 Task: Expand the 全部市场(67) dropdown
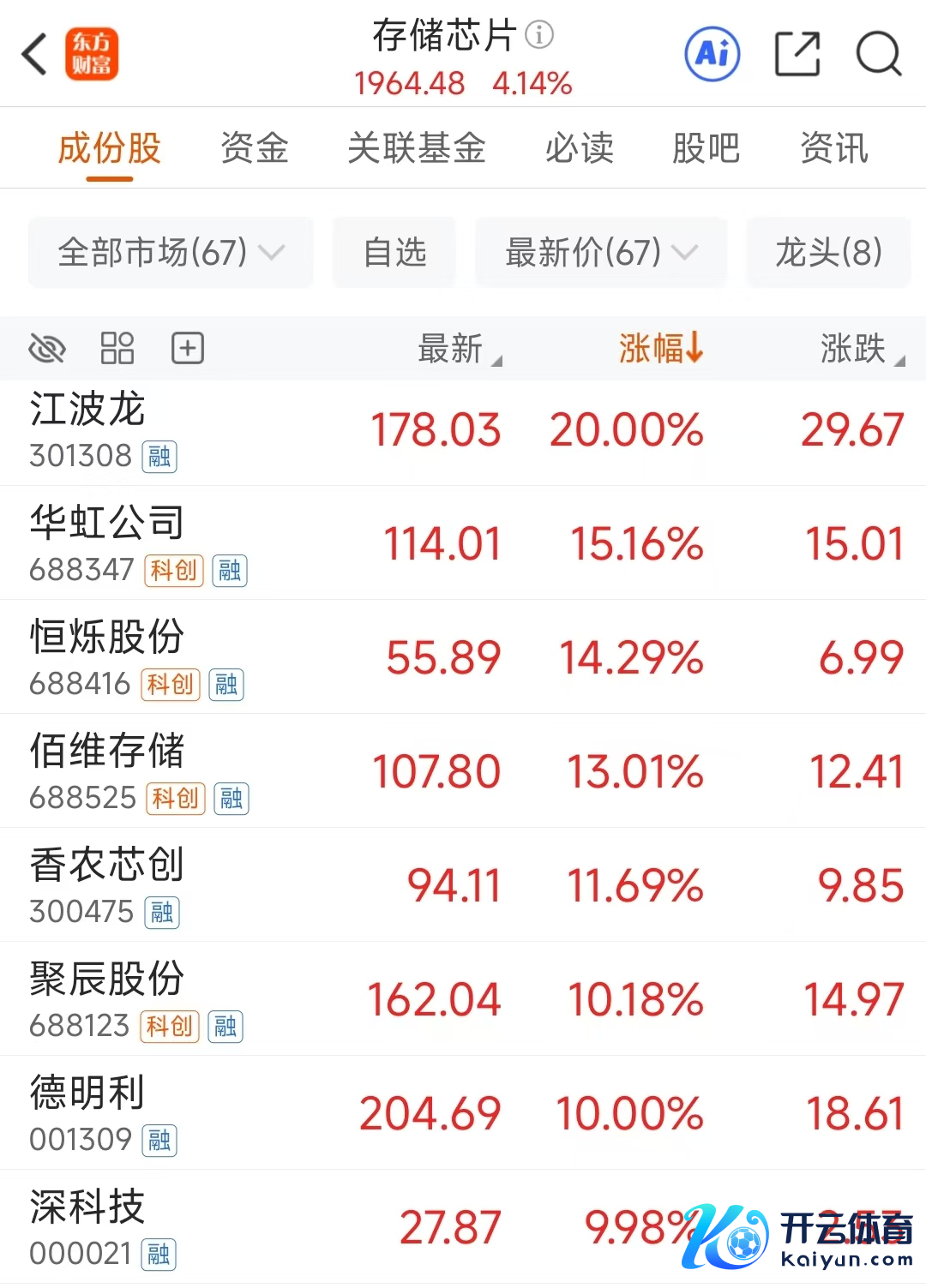171,253
